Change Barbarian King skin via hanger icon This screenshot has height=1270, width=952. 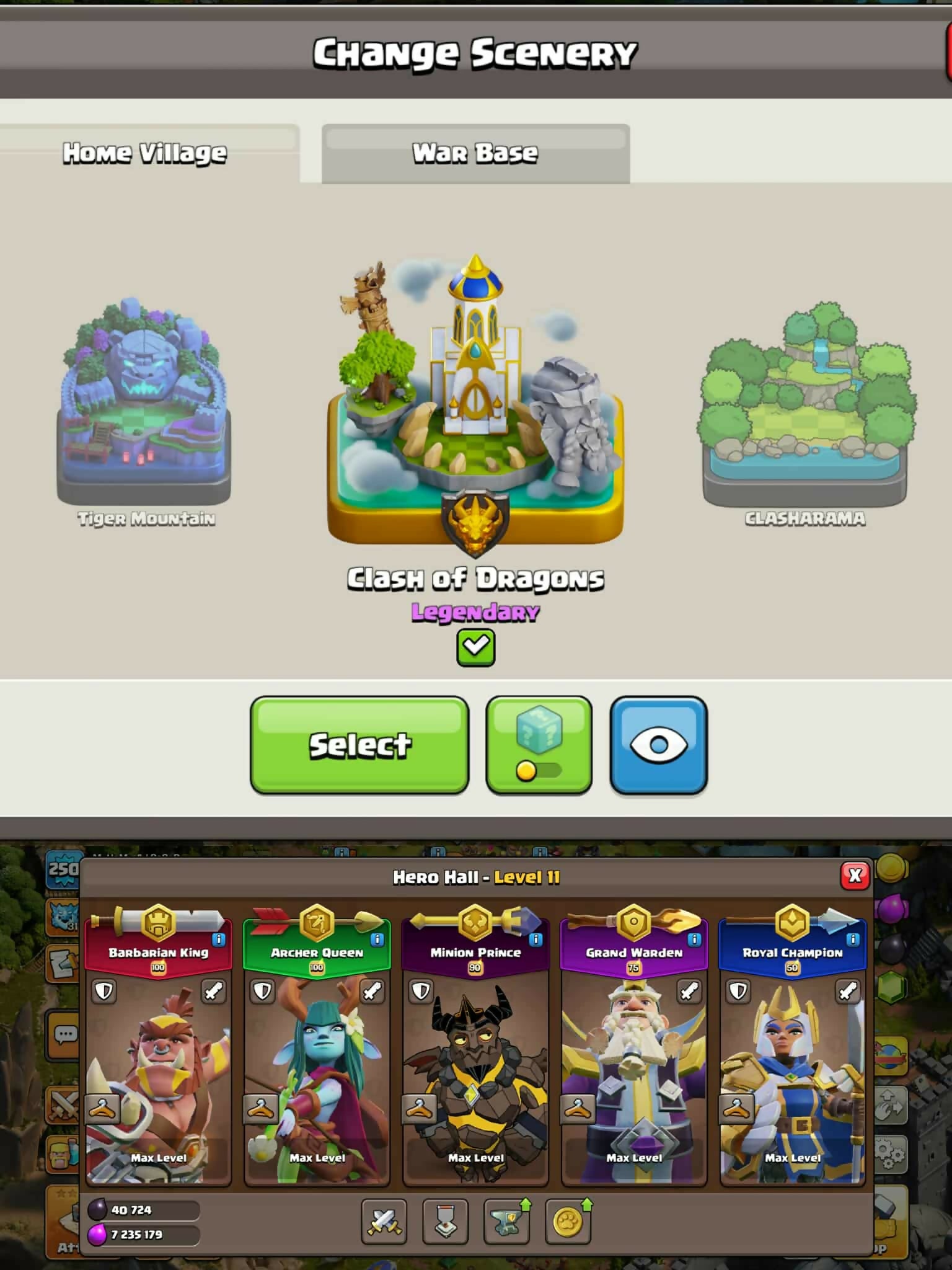click(x=103, y=1108)
